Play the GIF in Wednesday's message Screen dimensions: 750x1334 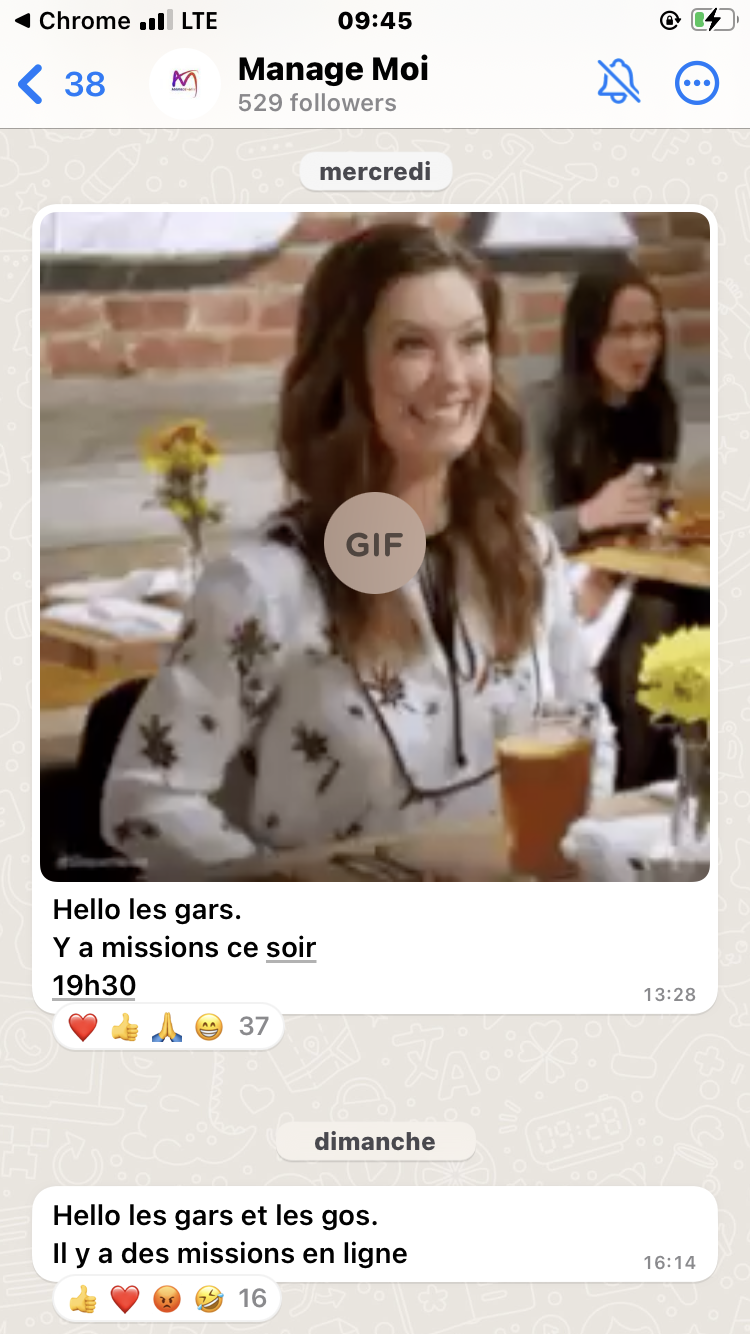click(x=375, y=543)
